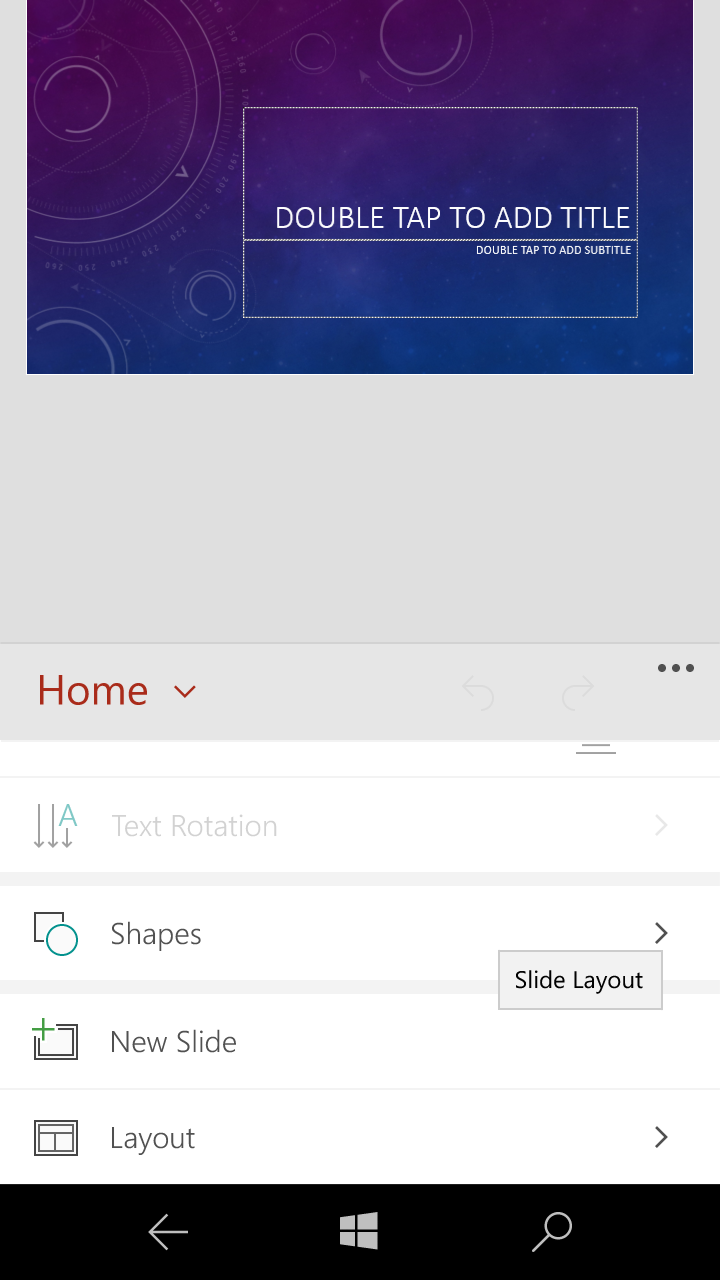Open the Home tab dropdown
Image resolution: width=720 pixels, height=1280 pixels.
pos(117,691)
